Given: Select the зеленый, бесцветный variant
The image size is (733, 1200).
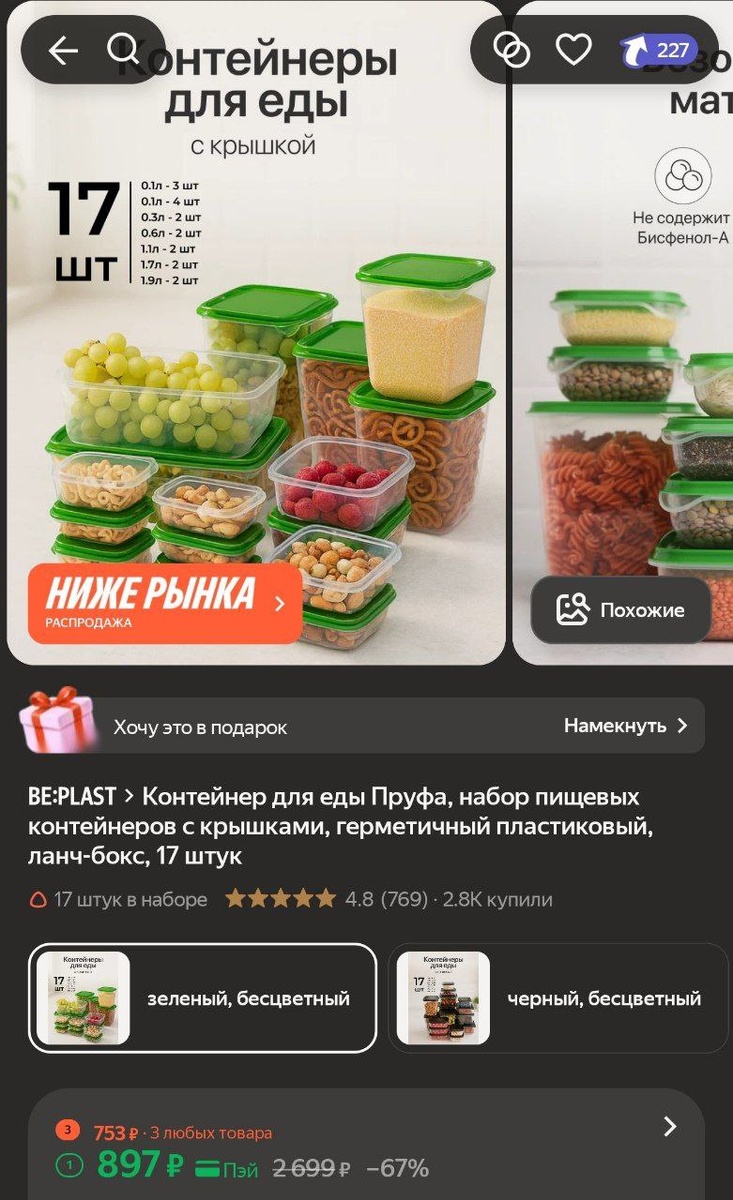Looking at the screenshot, I should 203,998.
